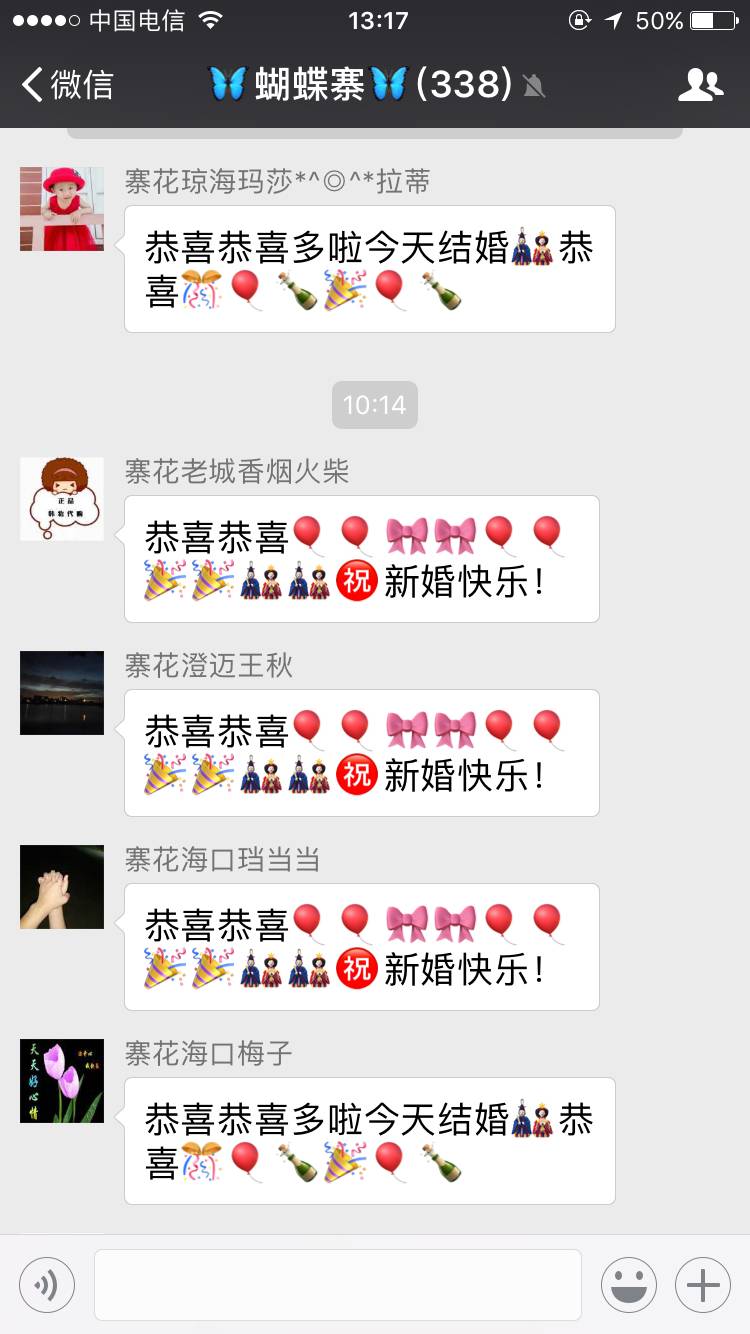The image size is (750, 1334).
Task: Tap the message text field
Action: click(338, 1285)
